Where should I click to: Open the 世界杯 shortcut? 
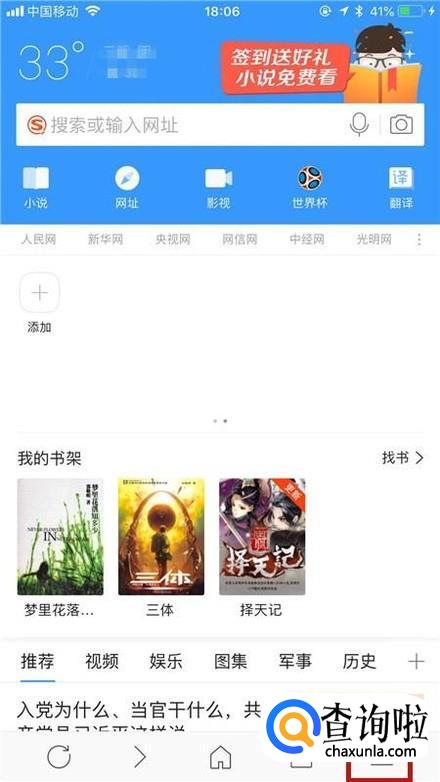[x=310, y=188]
